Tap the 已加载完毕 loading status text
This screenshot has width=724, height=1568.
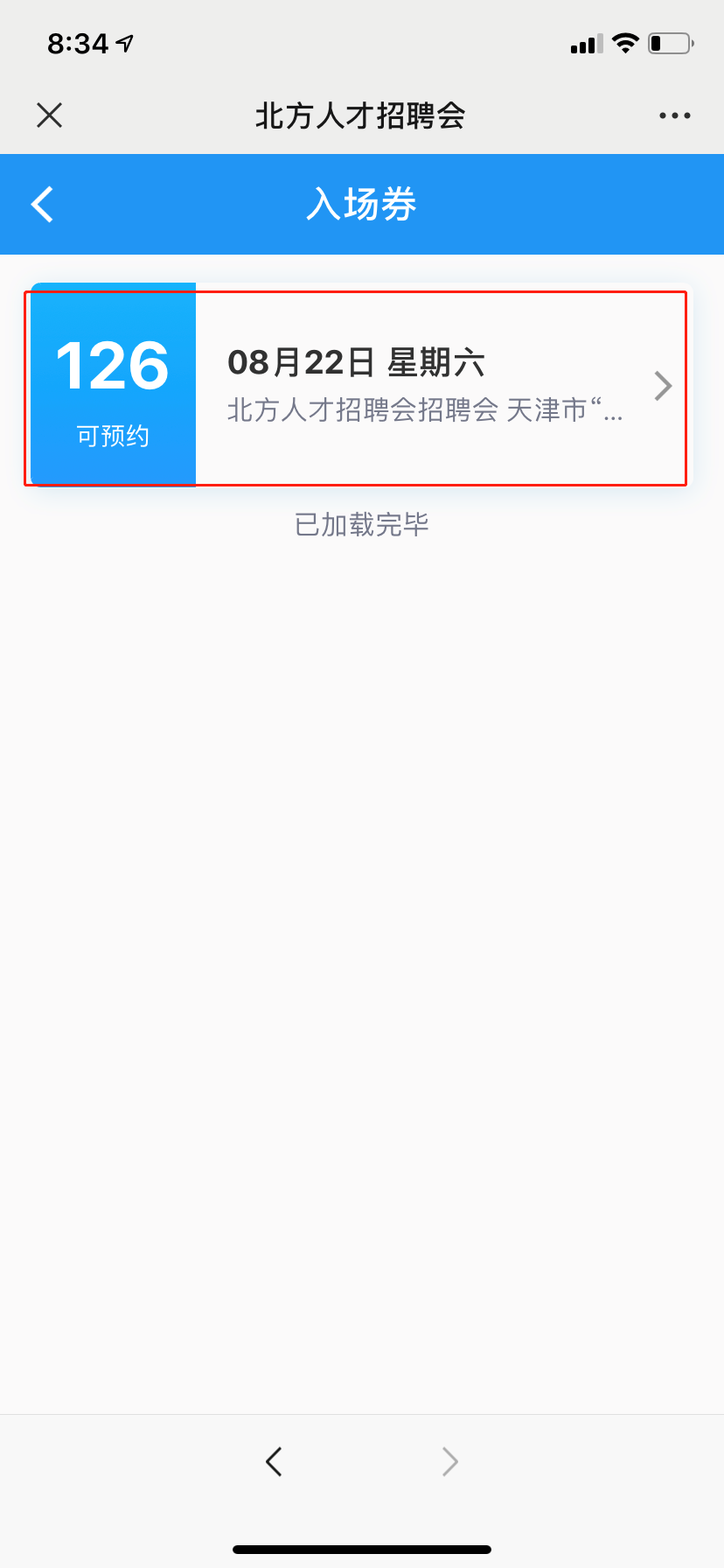(x=362, y=522)
